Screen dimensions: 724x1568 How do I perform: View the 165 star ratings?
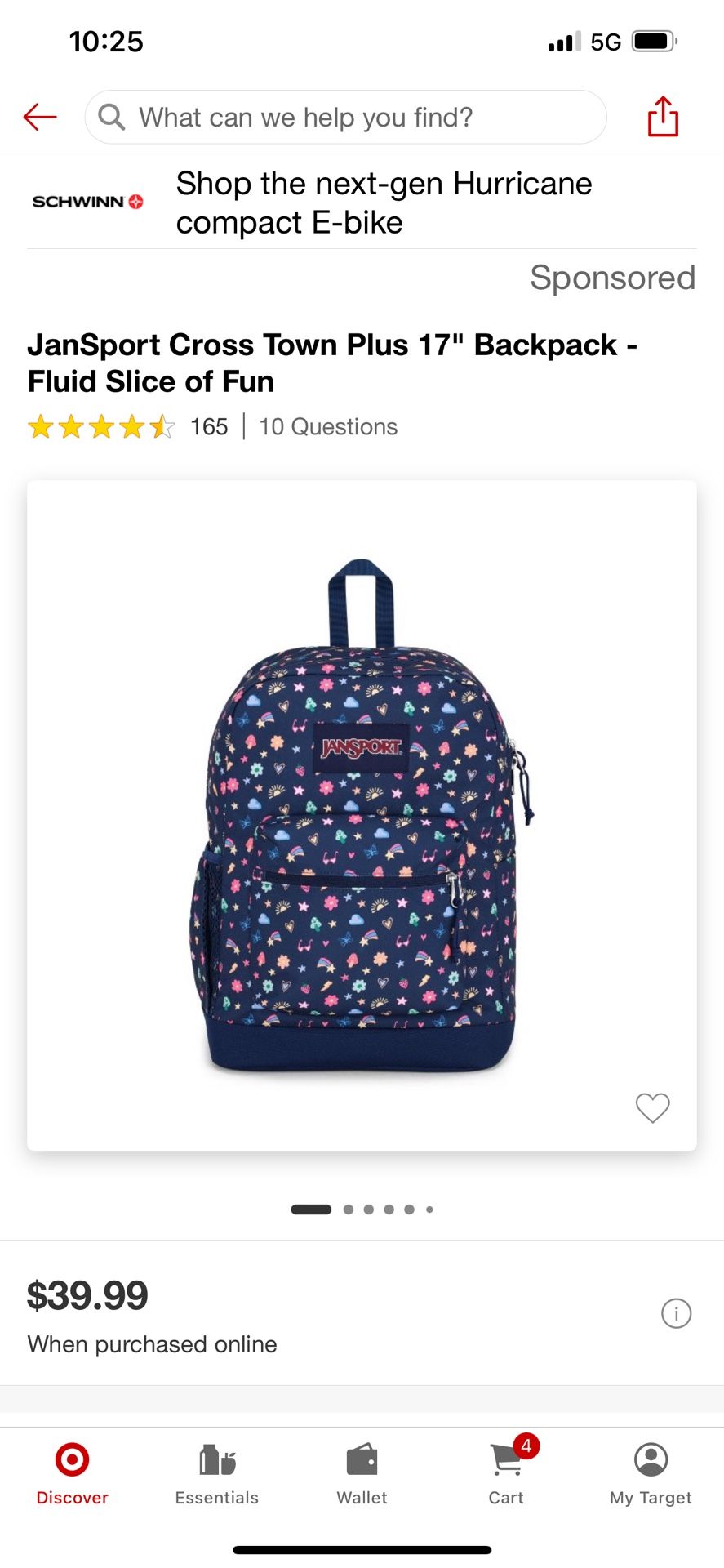point(127,427)
